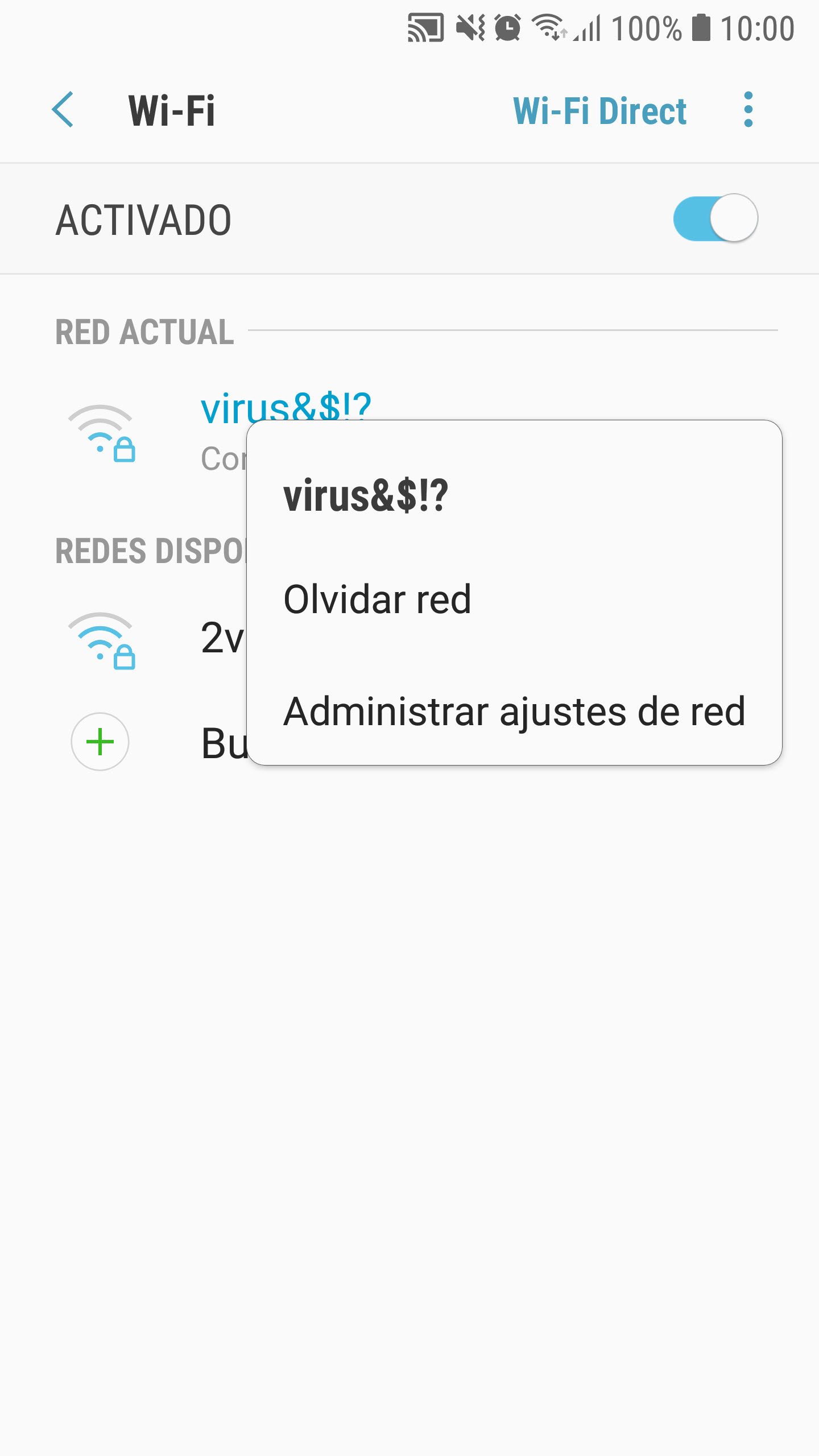Tap the green plus add-network icon

100,742
